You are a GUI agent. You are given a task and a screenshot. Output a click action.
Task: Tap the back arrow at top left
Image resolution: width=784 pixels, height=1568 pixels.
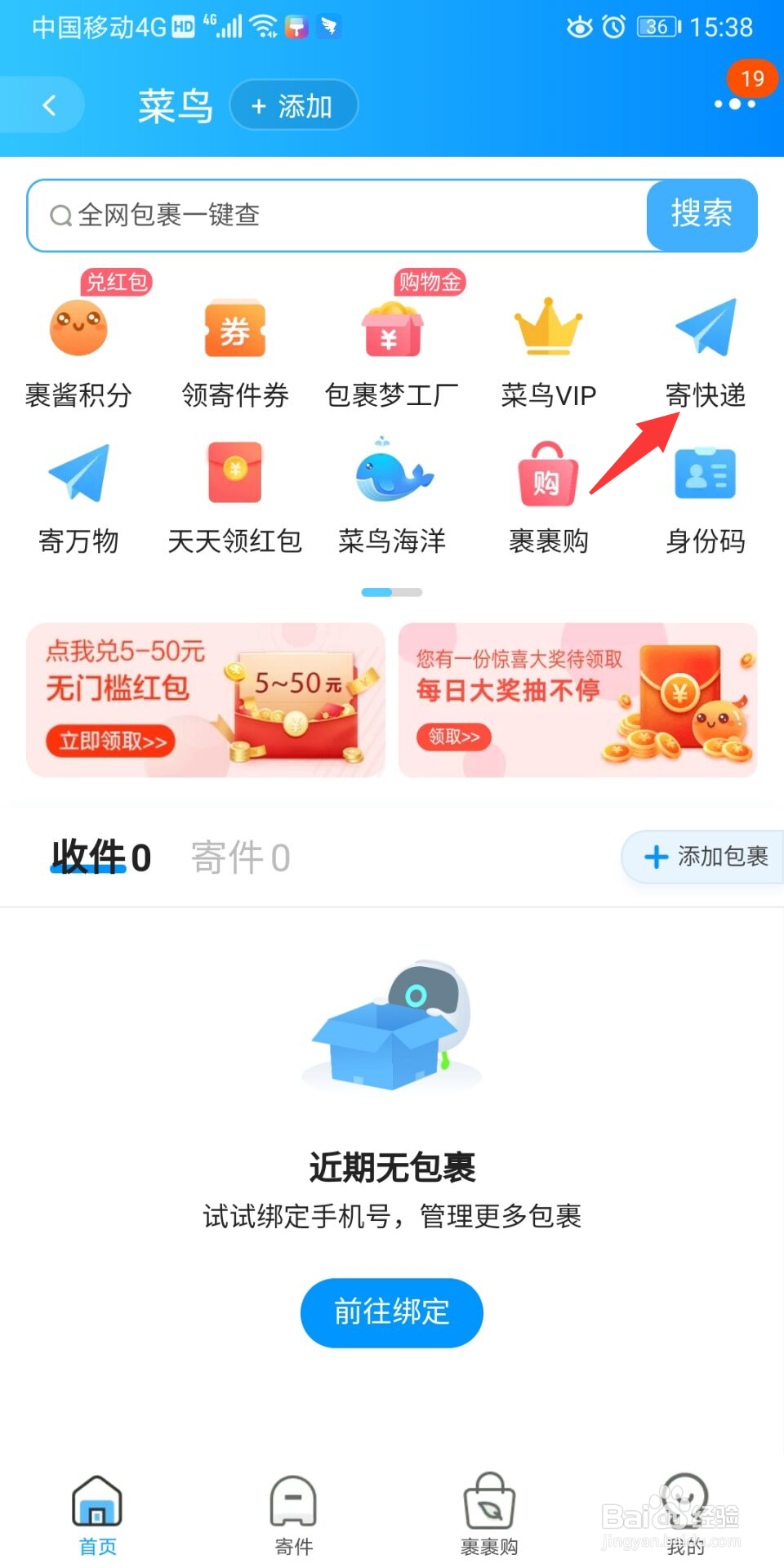(49, 105)
